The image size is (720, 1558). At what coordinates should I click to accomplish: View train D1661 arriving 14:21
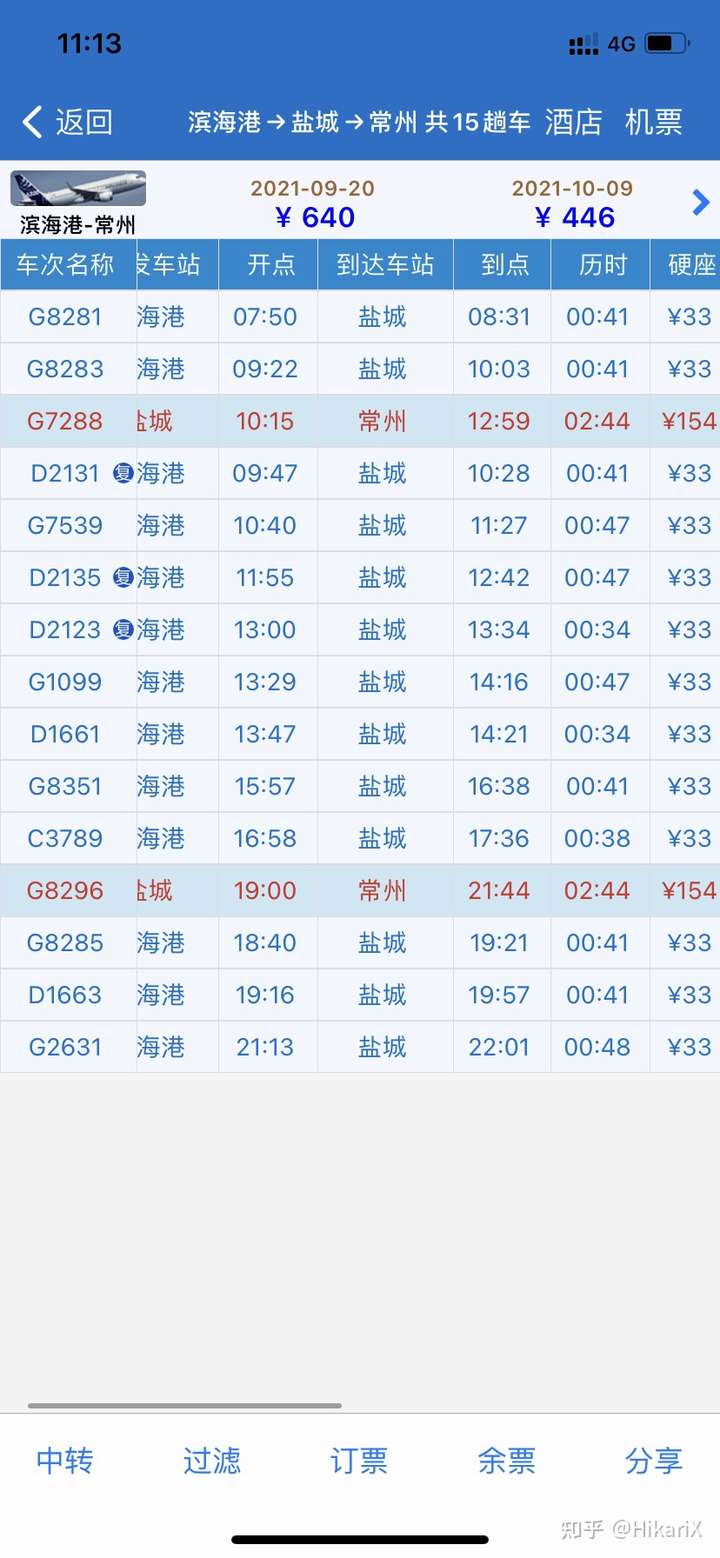click(66, 734)
